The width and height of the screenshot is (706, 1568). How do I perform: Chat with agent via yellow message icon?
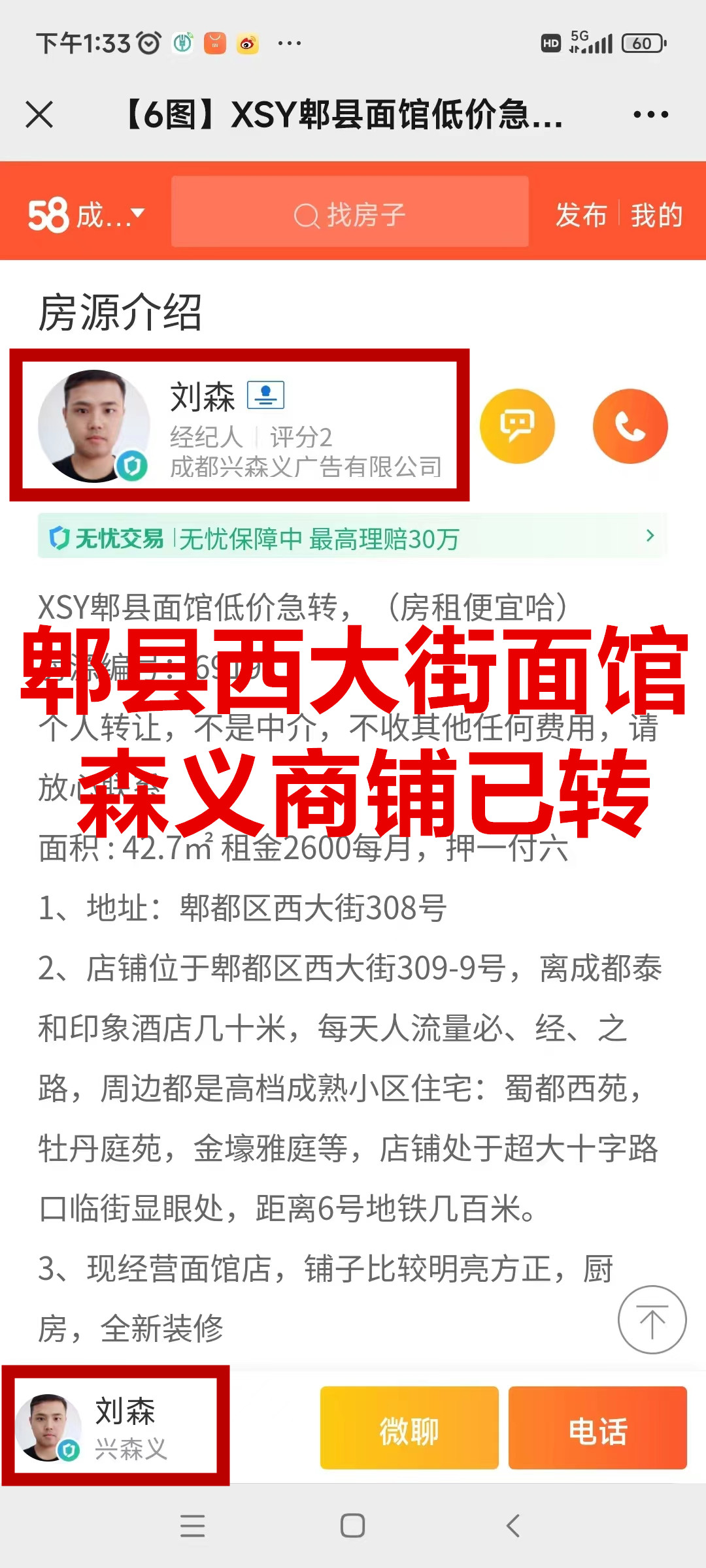(517, 426)
